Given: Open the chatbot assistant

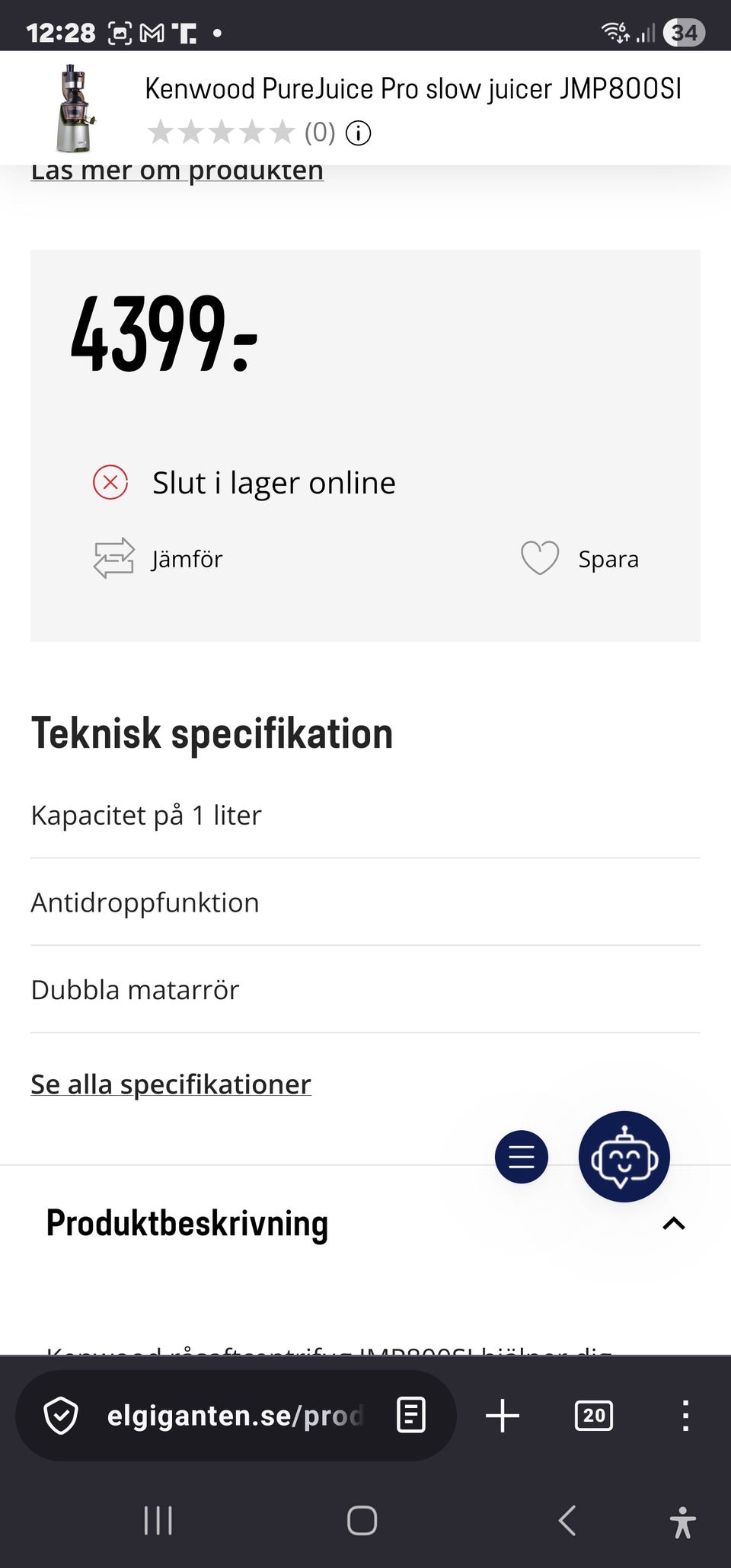Looking at the screenshot, I should [624, 1156].
